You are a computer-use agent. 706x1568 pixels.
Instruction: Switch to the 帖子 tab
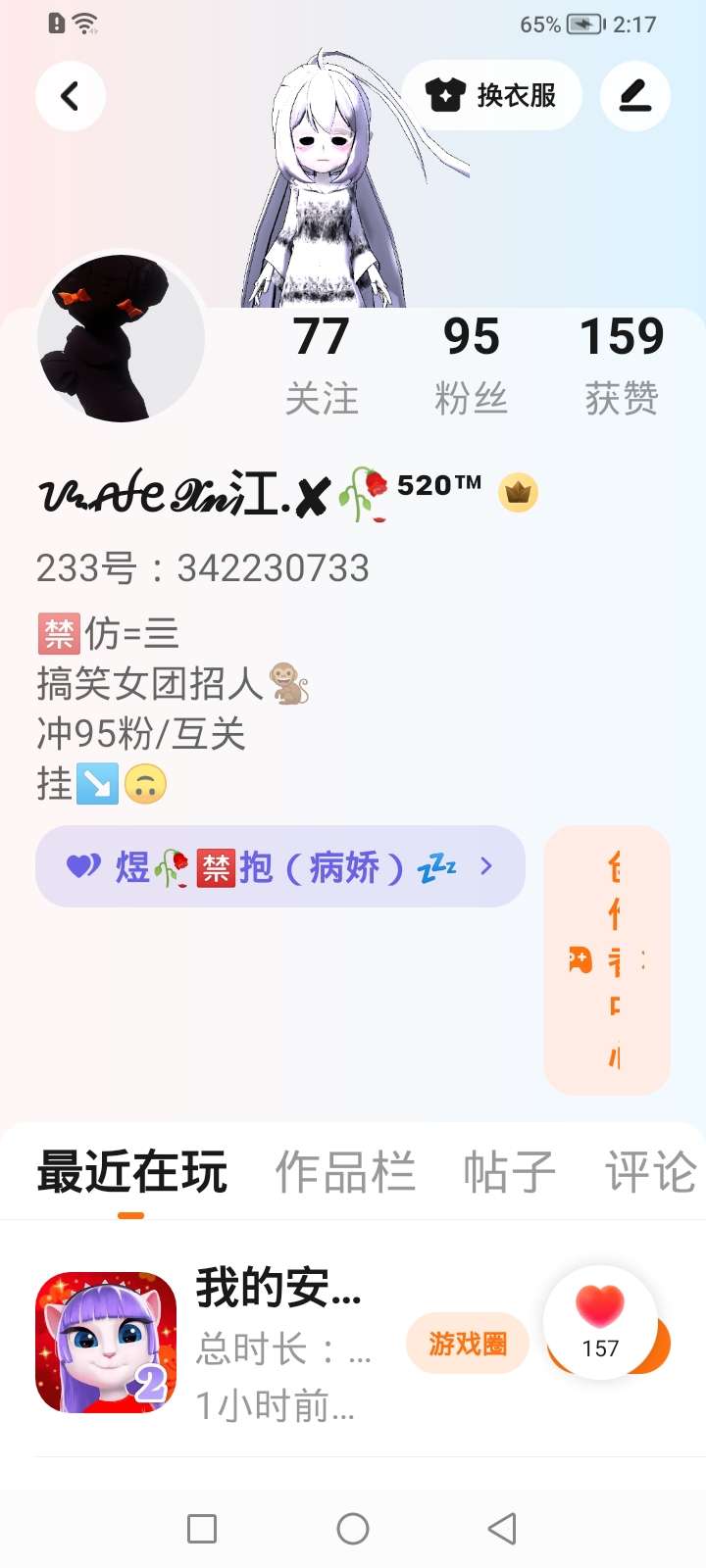(x=510, y=1172)
